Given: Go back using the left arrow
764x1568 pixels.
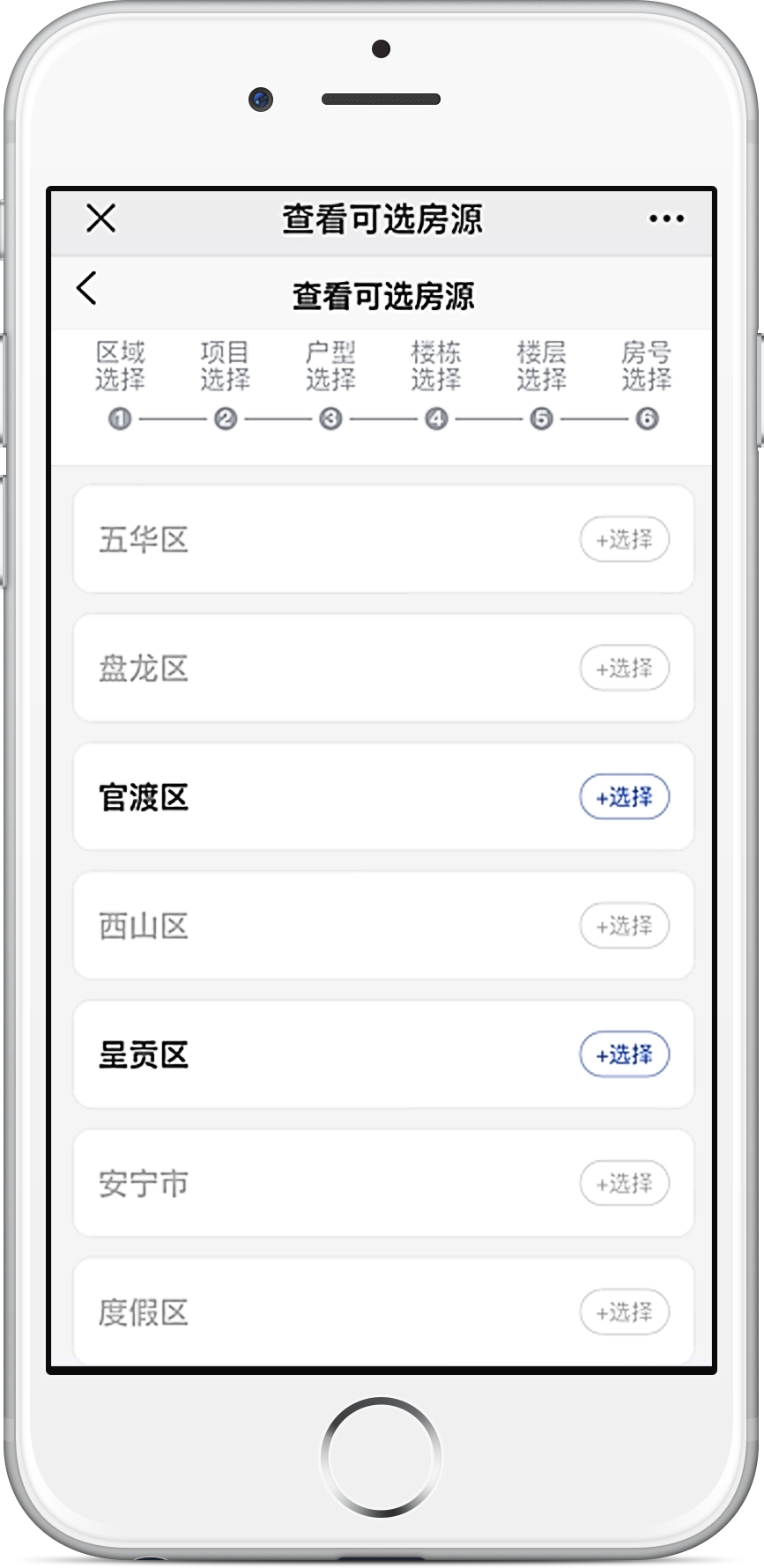Looking at the screenshot, I should 86,288.
